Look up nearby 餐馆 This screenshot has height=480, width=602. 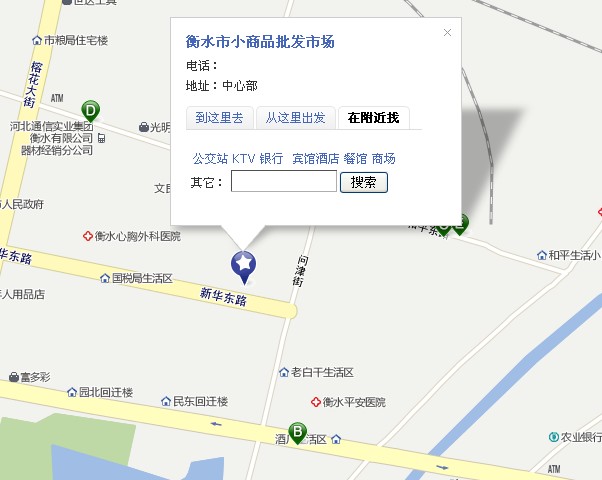(355, 159)
